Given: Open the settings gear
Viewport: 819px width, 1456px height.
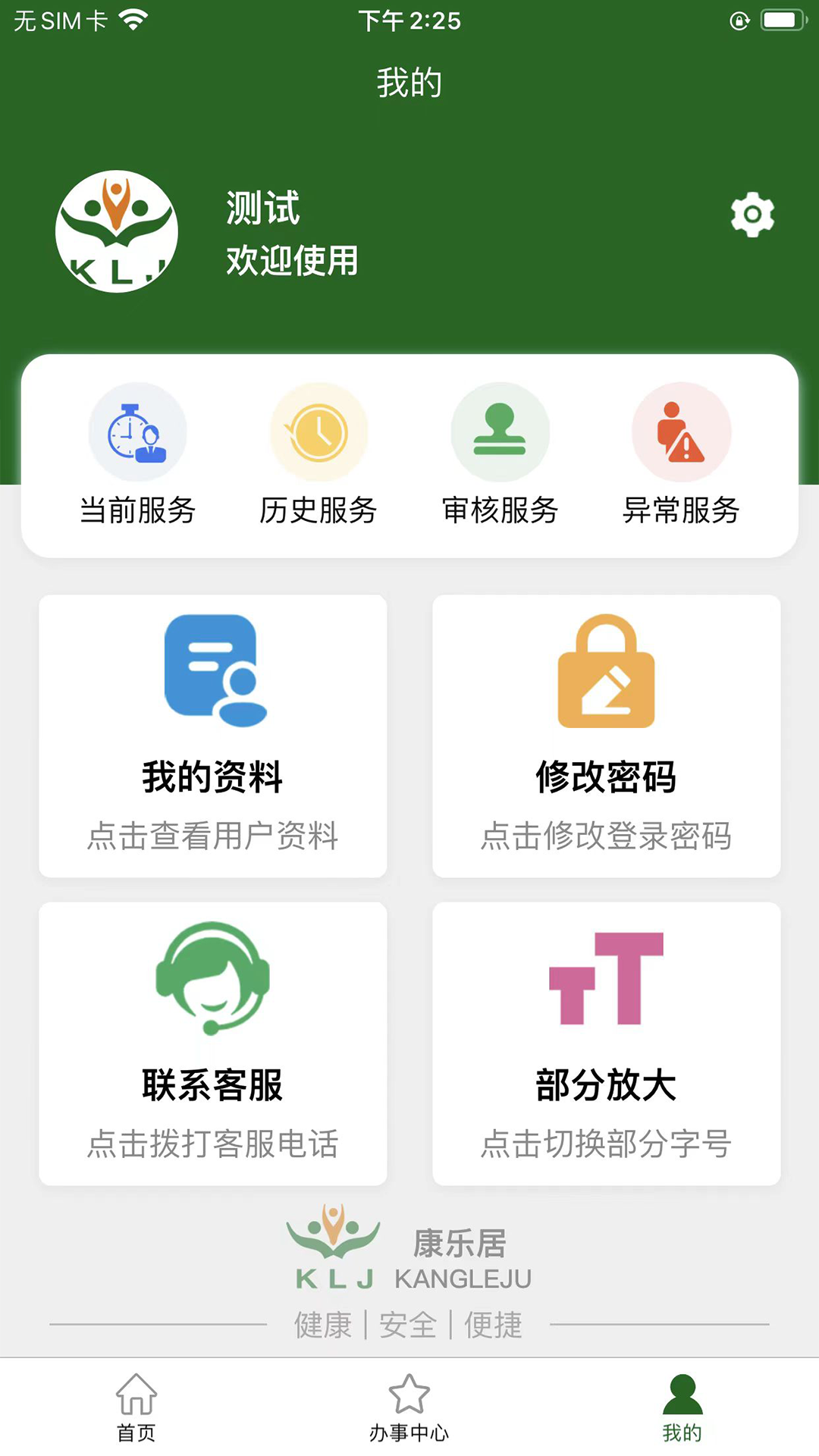Looking at the screenshot, I should [x=753, y=215].
